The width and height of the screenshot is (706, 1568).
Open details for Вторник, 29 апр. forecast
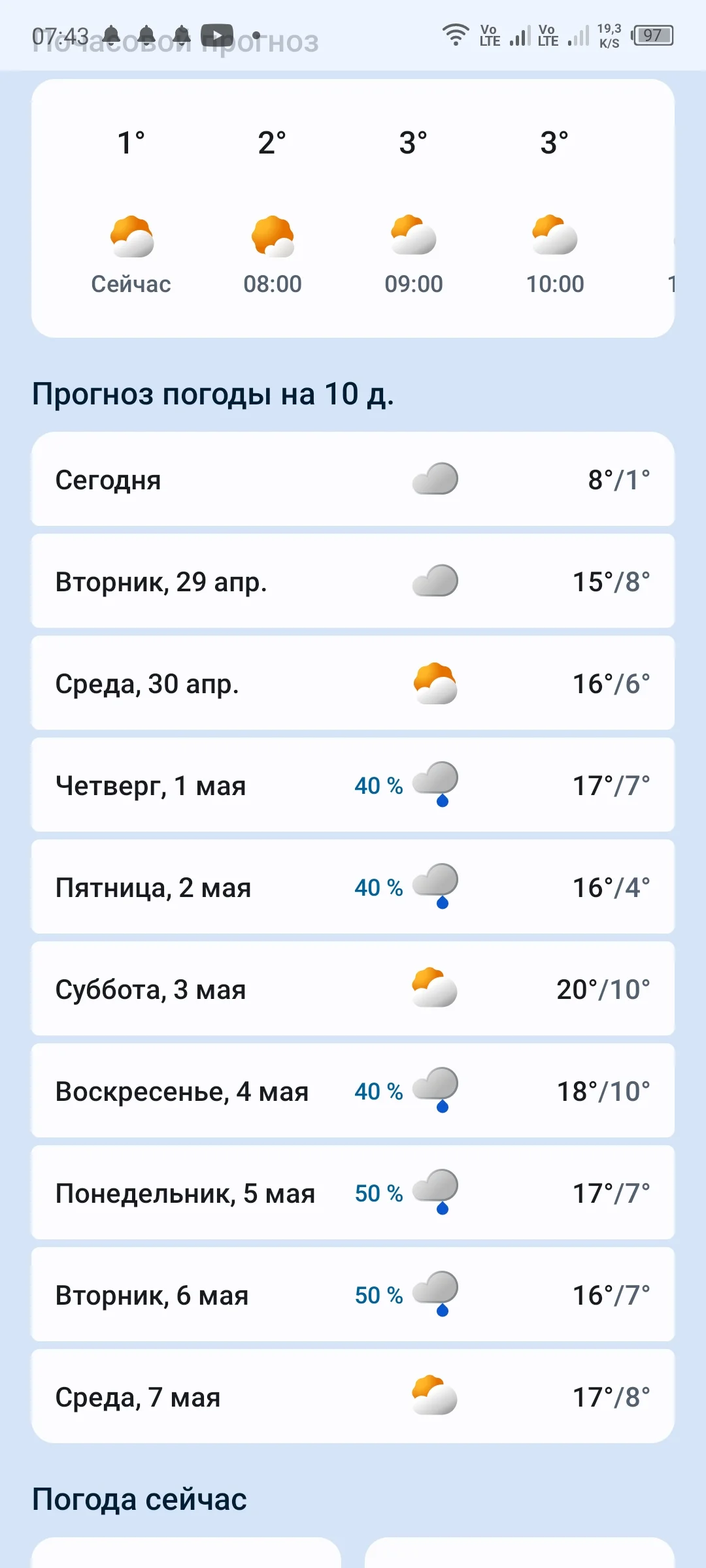tap(353, 581)
